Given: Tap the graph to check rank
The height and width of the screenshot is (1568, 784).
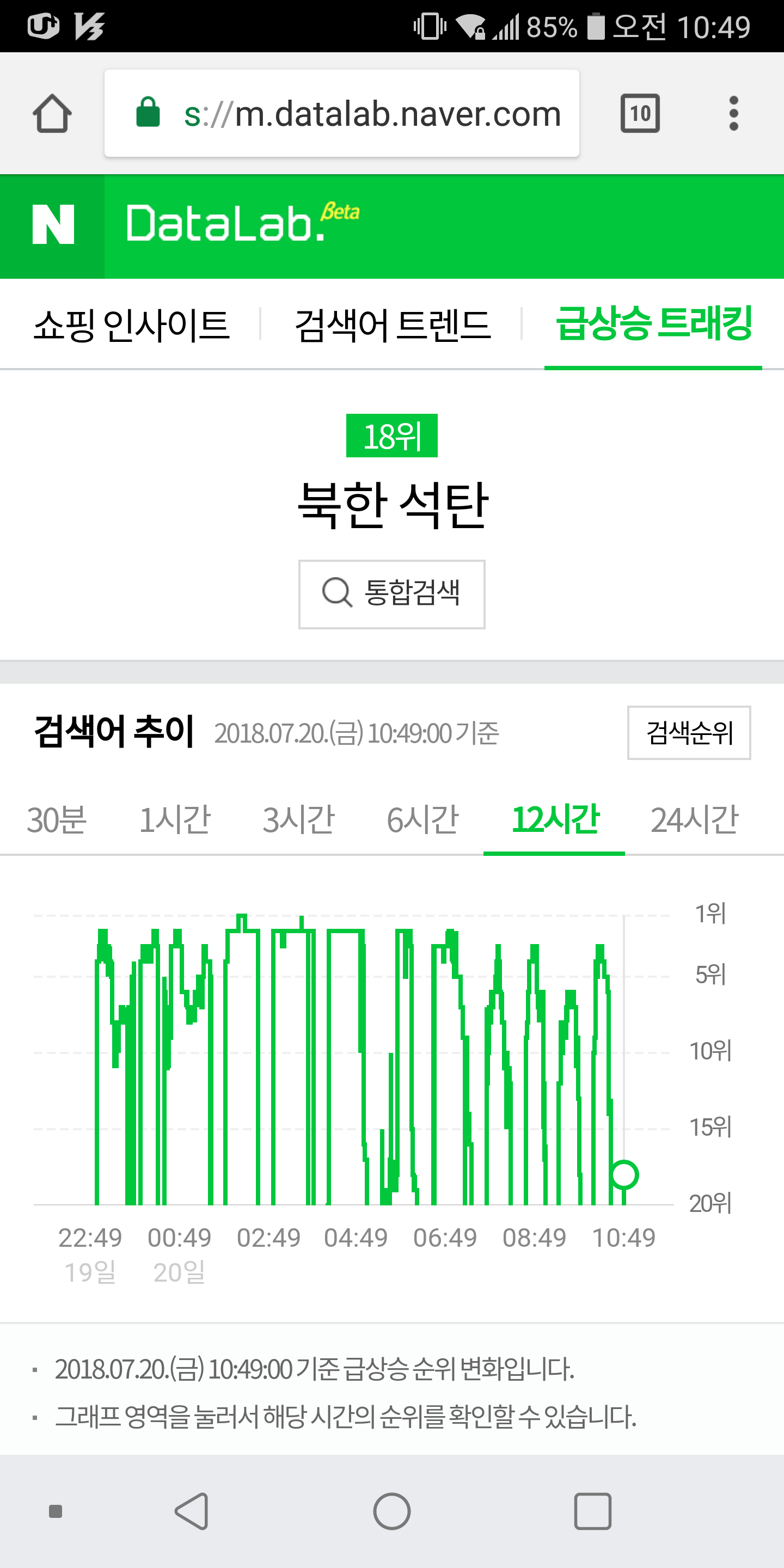Looking at the screenshot, I should tap(353, 1059).
